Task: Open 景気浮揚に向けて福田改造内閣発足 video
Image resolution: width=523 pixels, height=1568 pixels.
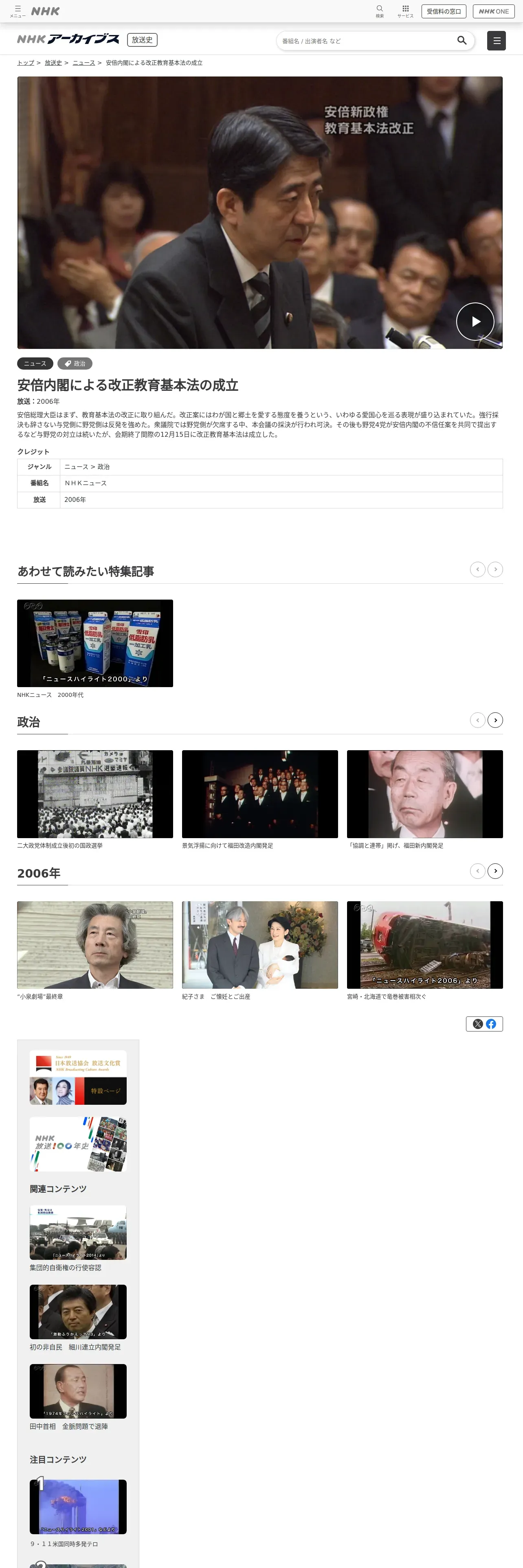Action: tap(260, 799)
